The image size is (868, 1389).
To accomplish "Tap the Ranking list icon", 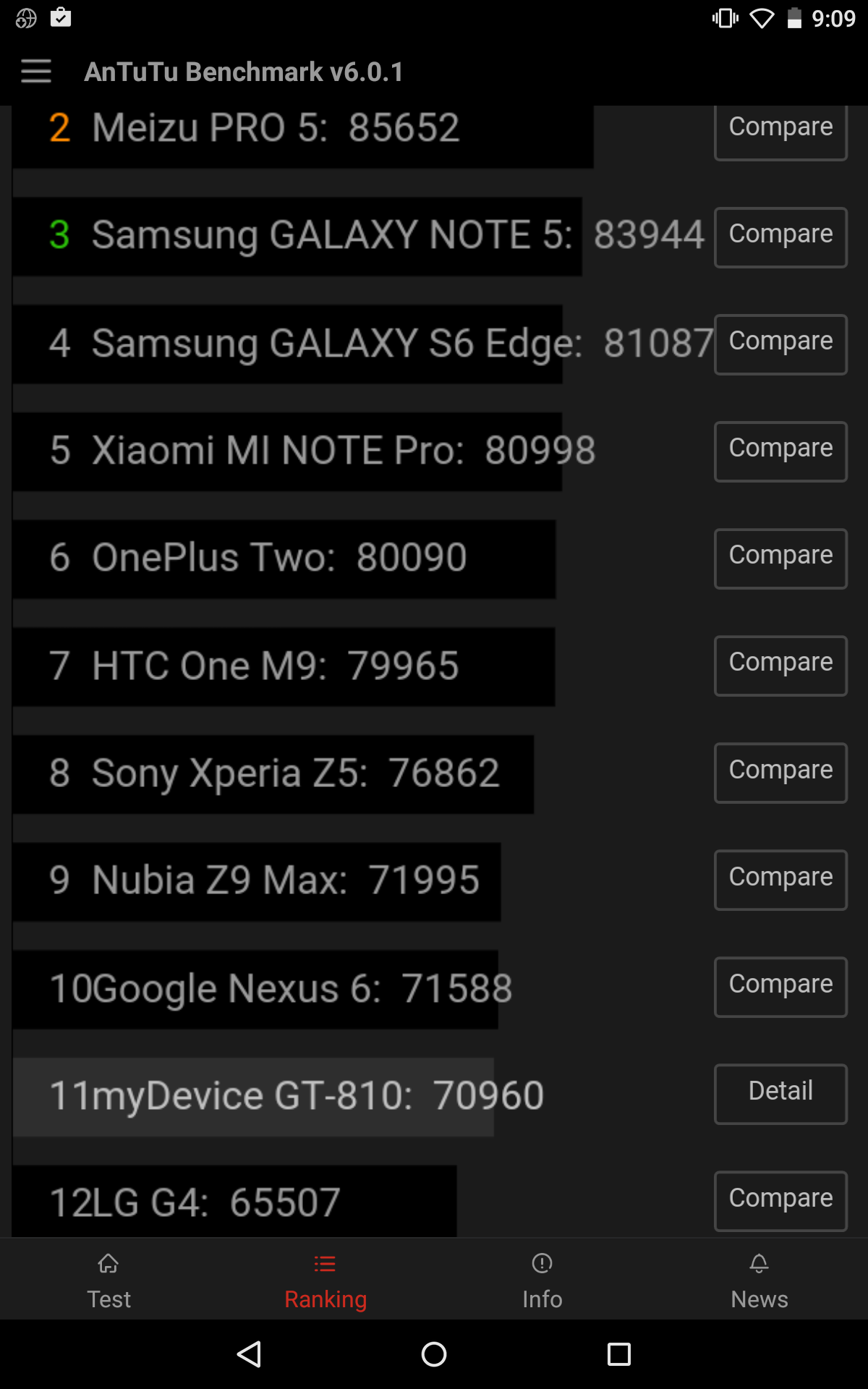I will (x=325, y=1264).
